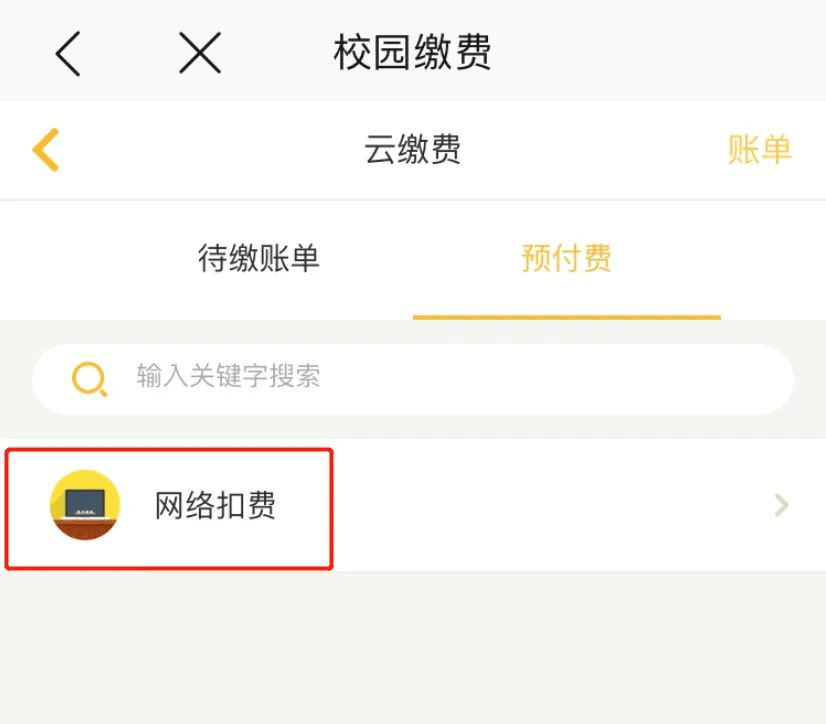The image size is (826, 724).
Task: Open the 网络扣费 row
Action: [x=412, y=506]
